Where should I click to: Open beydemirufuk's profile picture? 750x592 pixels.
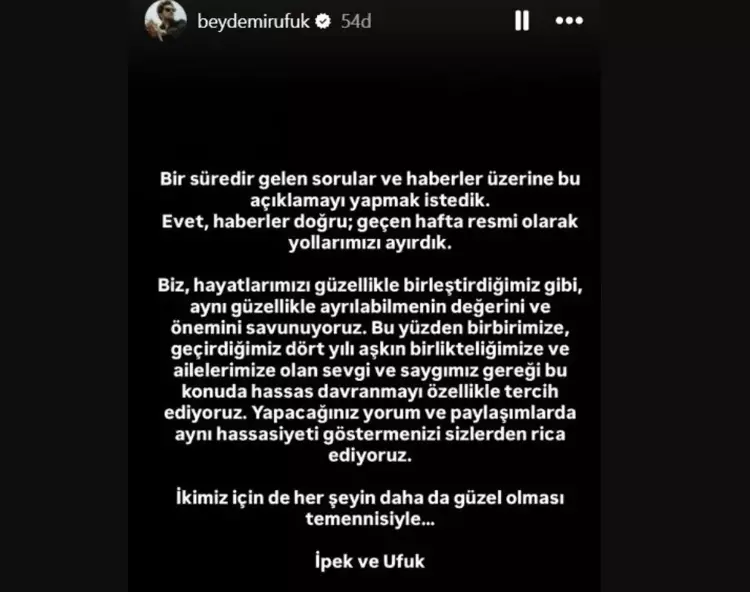pos(165,20)
